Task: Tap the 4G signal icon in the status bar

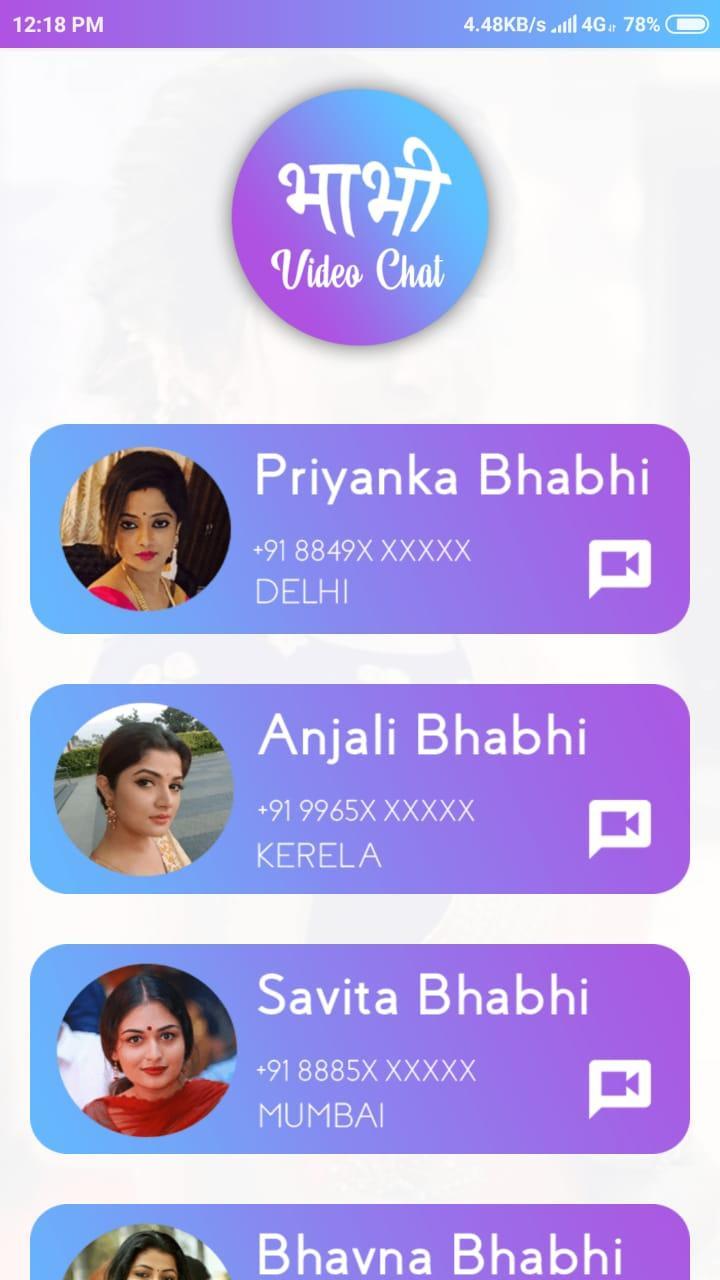Action: (592, 25)
